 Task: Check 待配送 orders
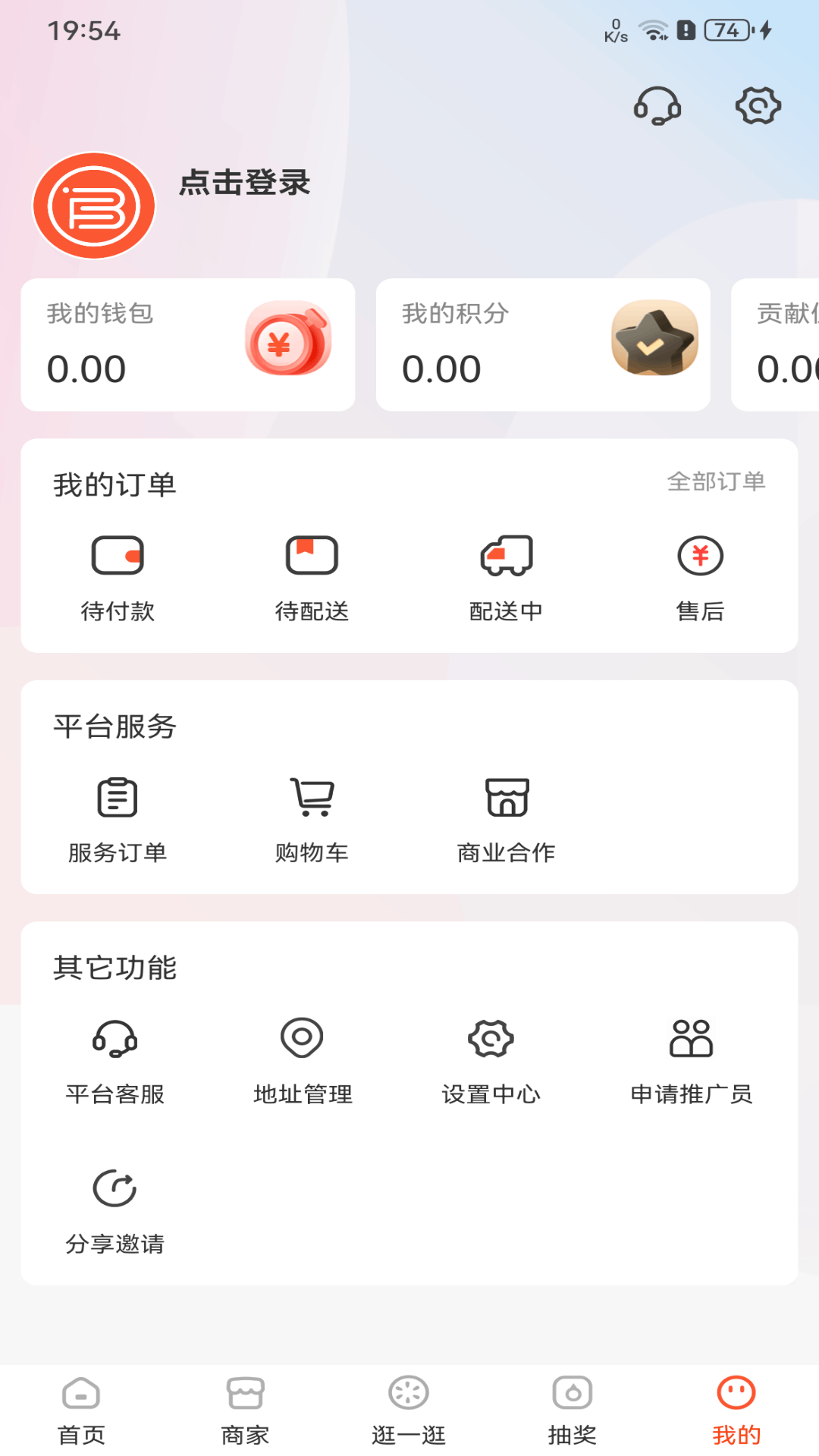(312, 577)
